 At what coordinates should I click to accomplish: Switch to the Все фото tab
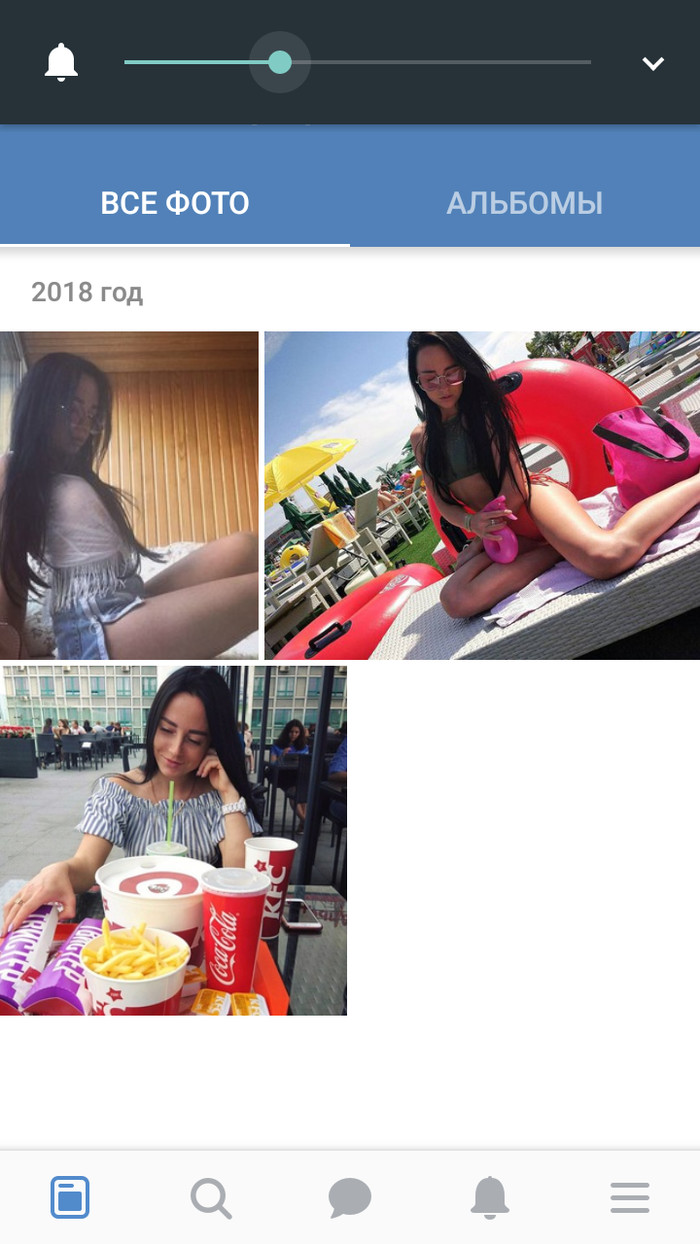coord(175,204)
